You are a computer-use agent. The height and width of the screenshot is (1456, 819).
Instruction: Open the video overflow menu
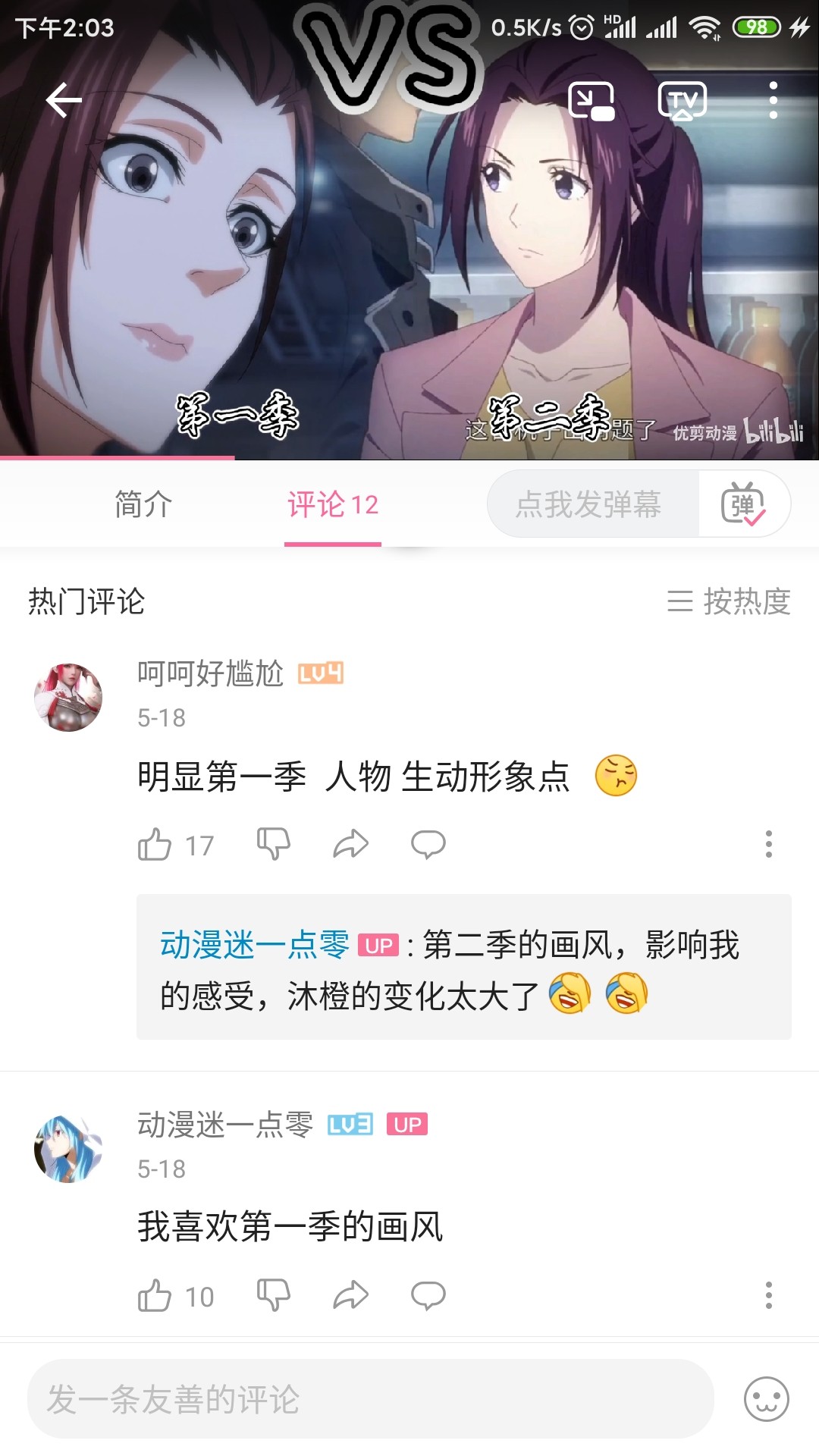[x=773, y=101]
